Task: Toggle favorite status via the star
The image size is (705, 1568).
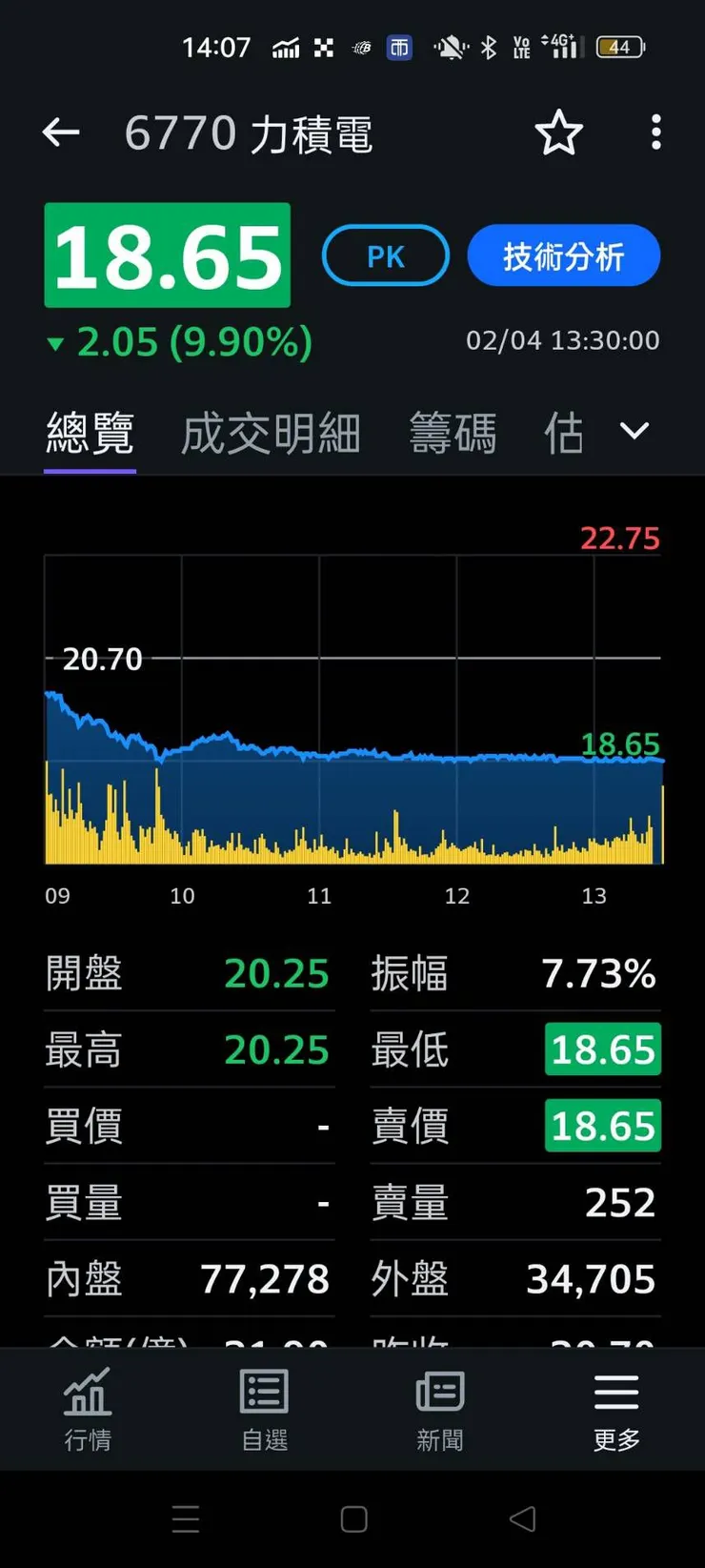Action: click(x=559, y=133)
